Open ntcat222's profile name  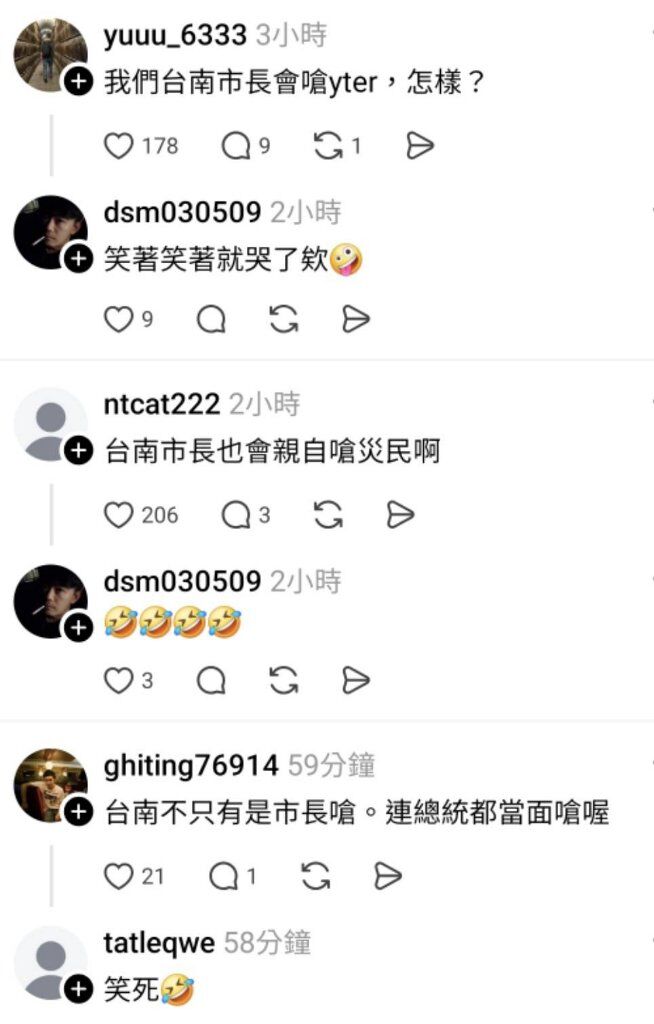coord(161,404)
